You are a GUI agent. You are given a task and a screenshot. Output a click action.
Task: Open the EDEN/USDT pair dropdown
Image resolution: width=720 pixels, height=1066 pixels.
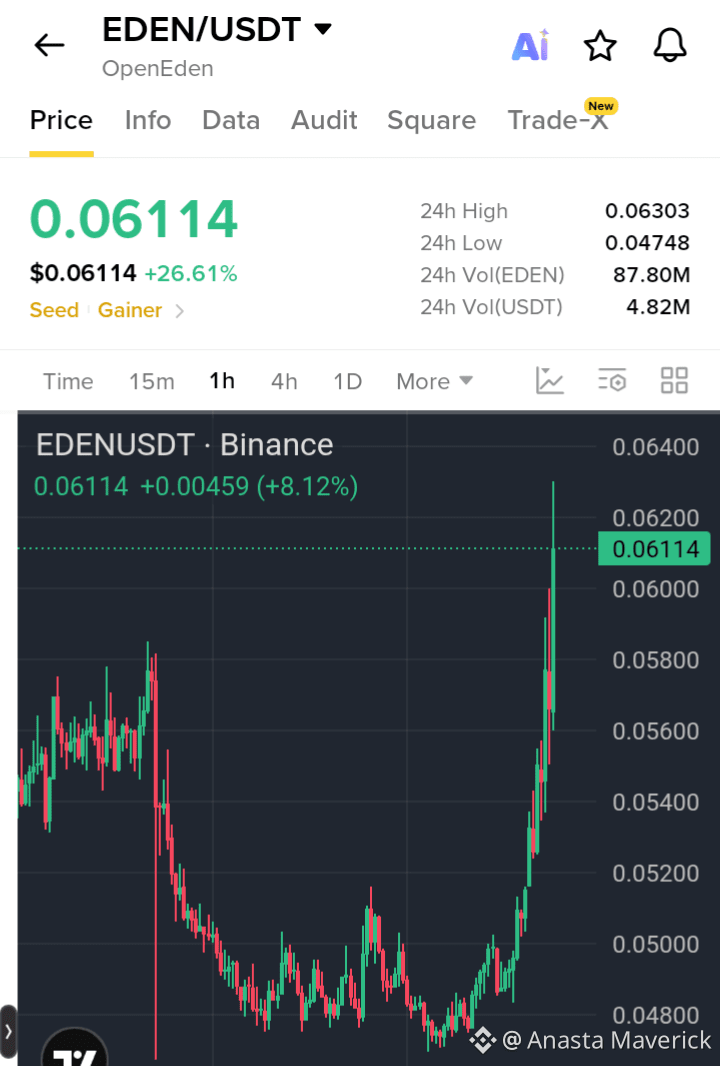coord(217,29)
